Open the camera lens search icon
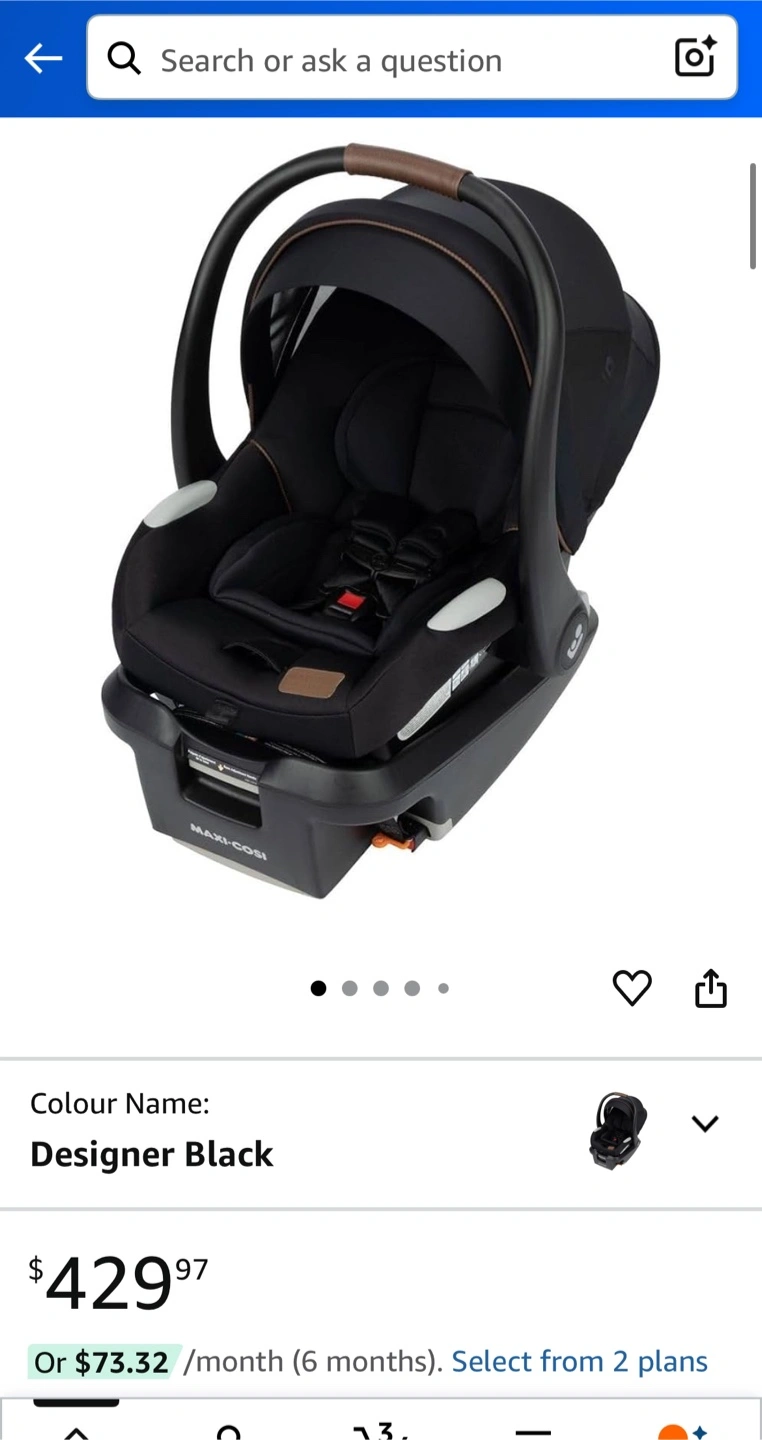762x1440 pixels. point(695,57)
